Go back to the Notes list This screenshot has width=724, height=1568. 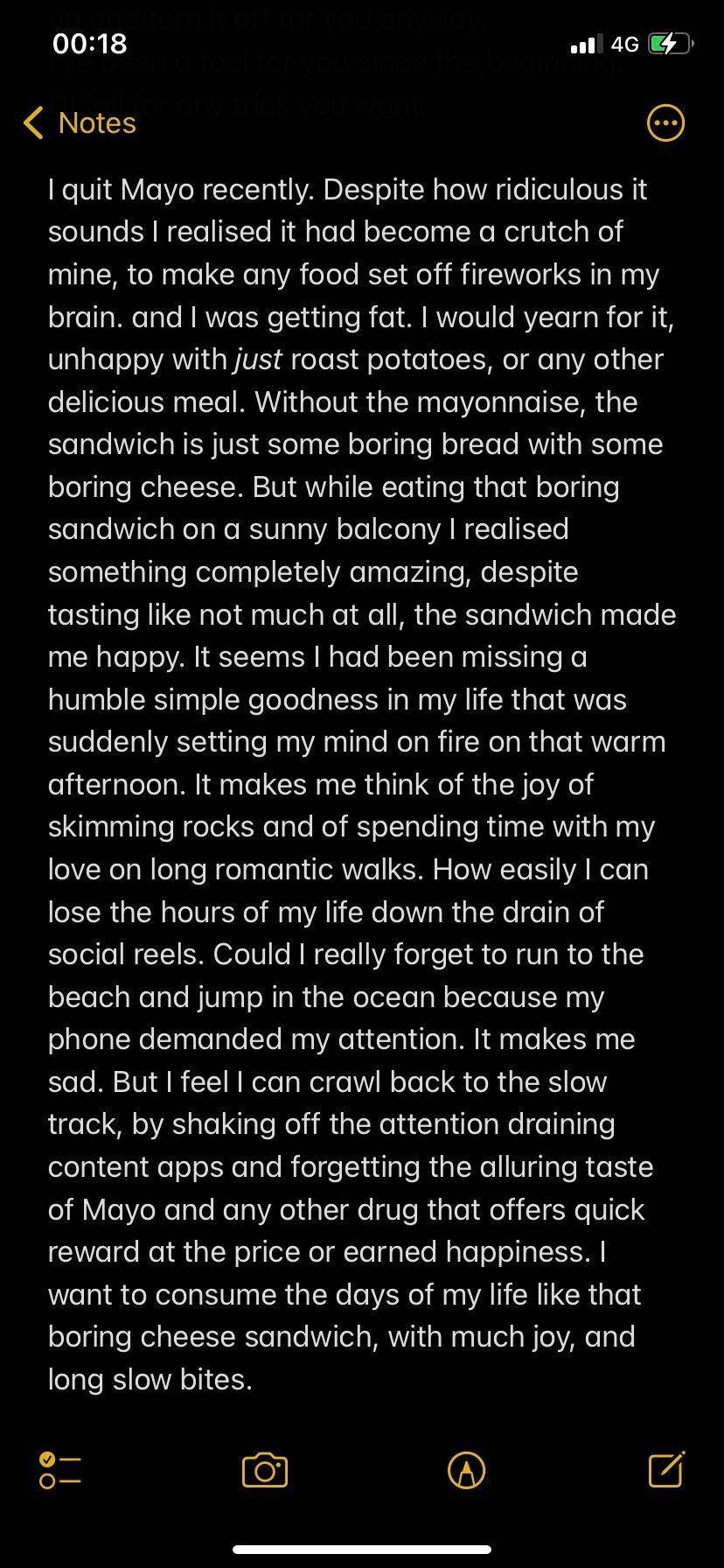pos(80,123)
